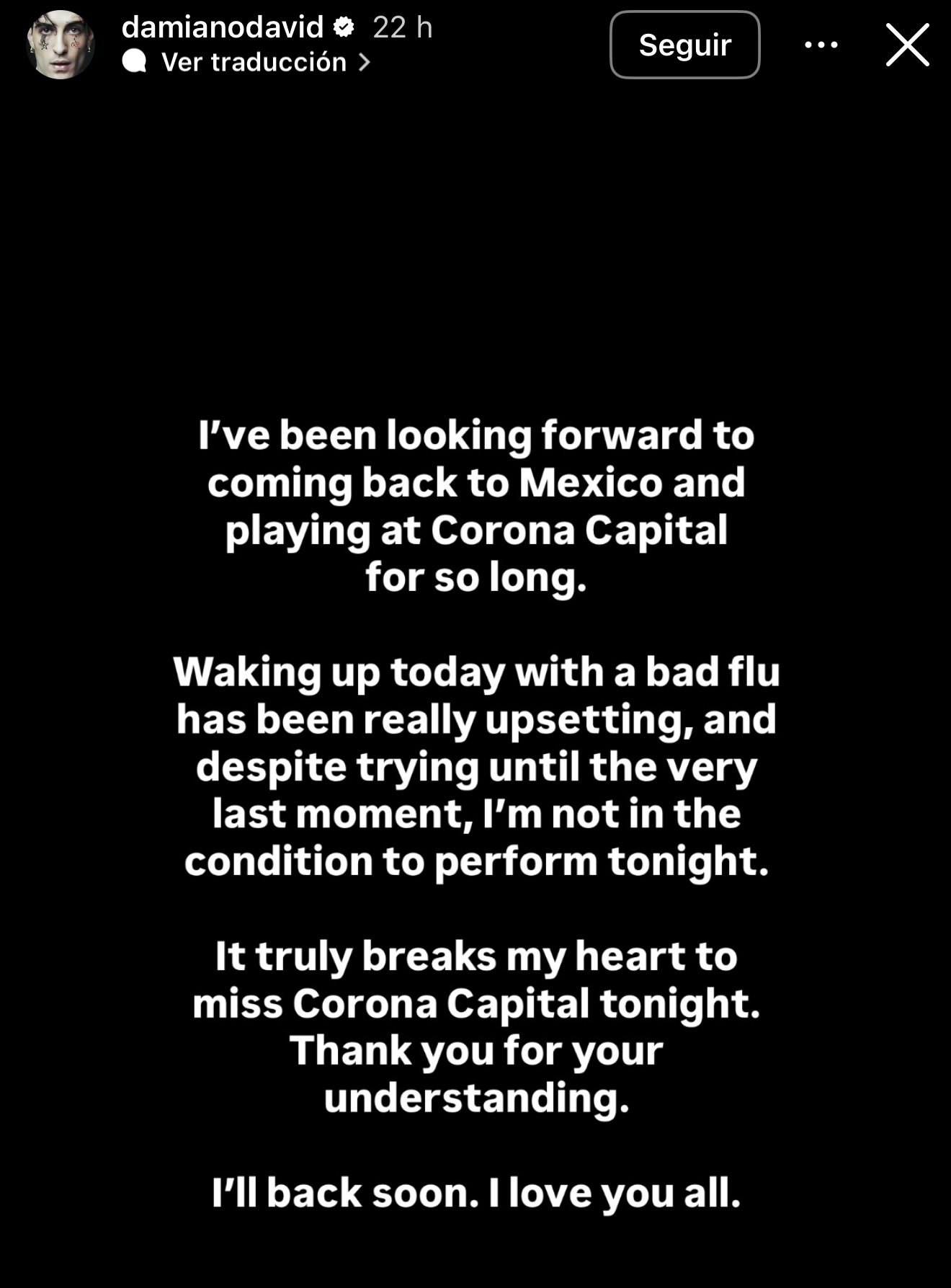Open the three-dot more options menu
The width and height of the screenshot is (951, 1288).
point(821,45)
